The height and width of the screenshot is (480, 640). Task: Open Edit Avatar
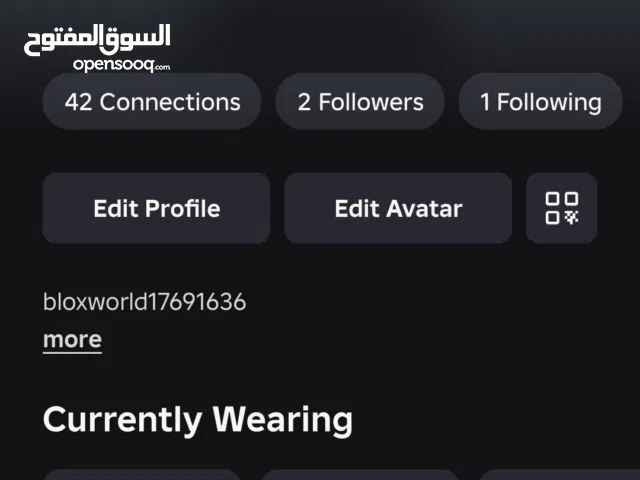398,208
